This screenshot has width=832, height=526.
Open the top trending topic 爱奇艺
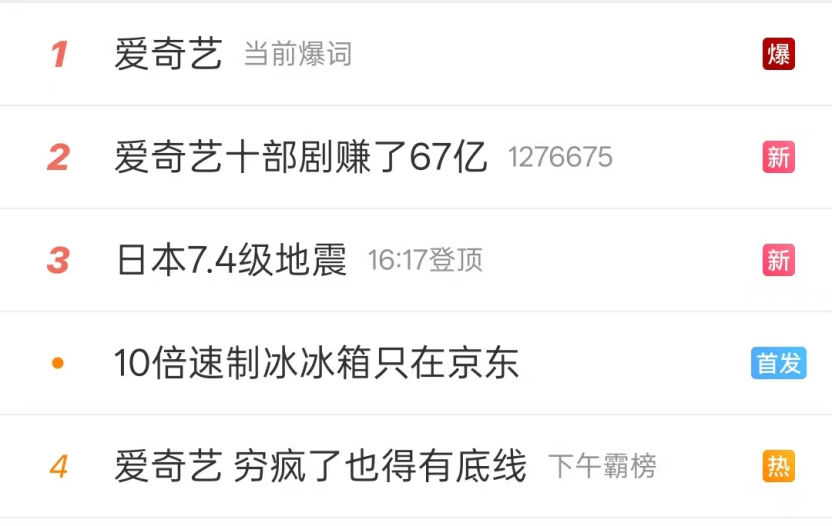click(168, 54)
